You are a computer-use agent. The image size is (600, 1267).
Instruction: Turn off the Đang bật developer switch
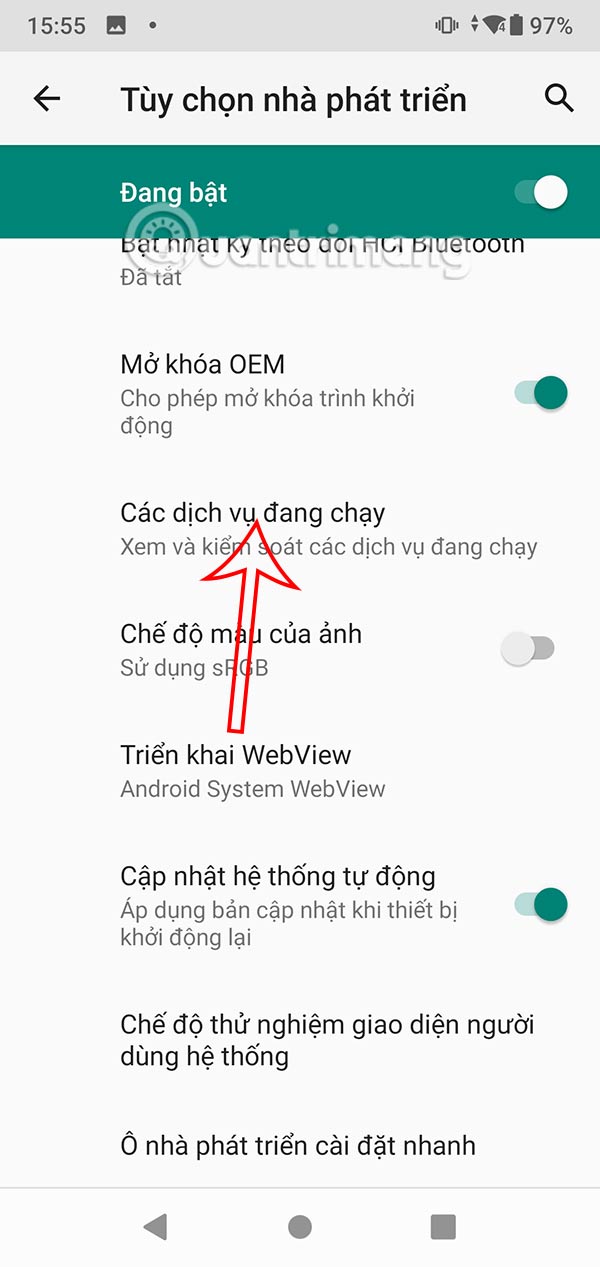(x=542, y=192)
